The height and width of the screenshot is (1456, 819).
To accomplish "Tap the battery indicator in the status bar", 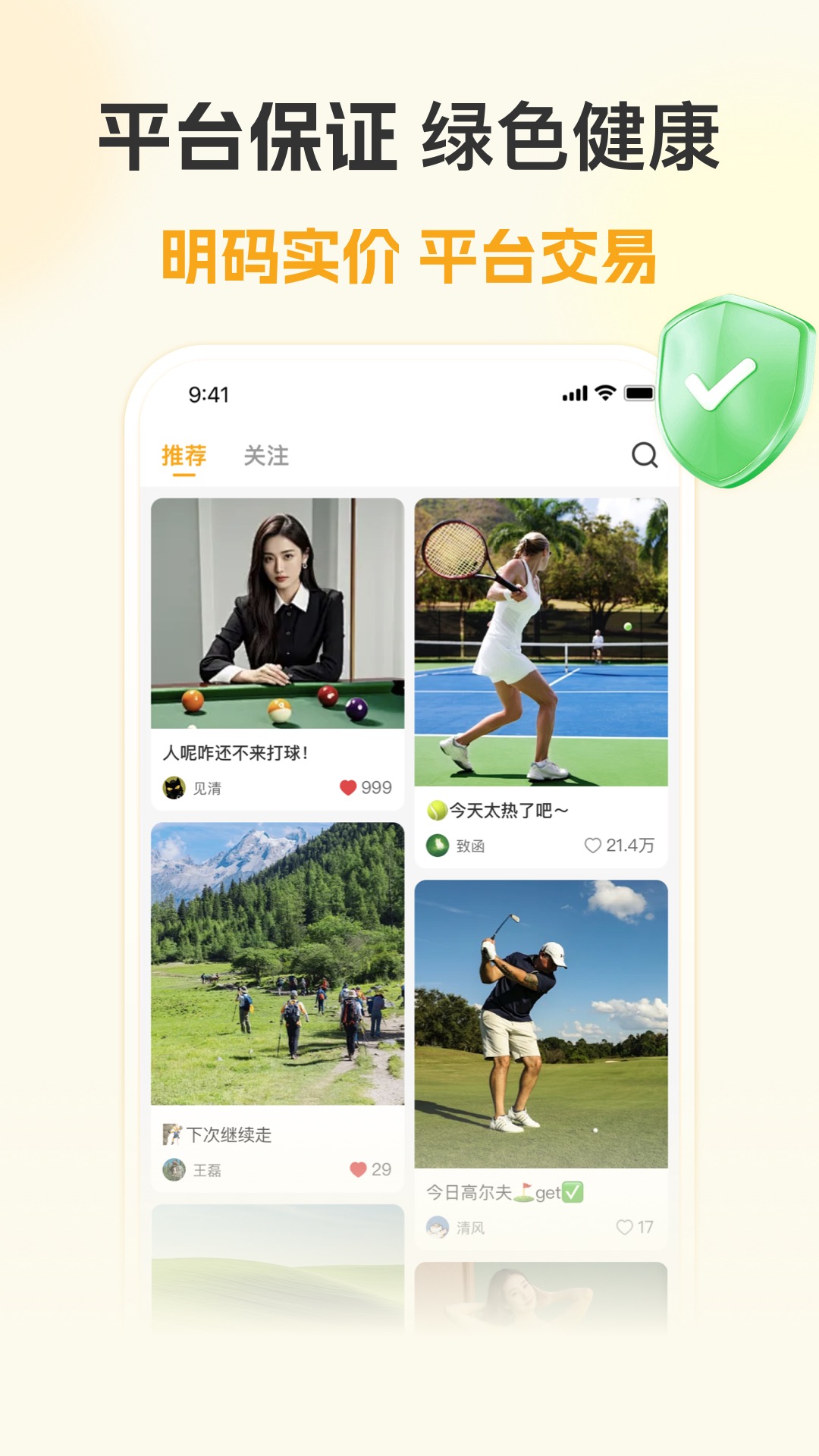I will tap(639, 392).
